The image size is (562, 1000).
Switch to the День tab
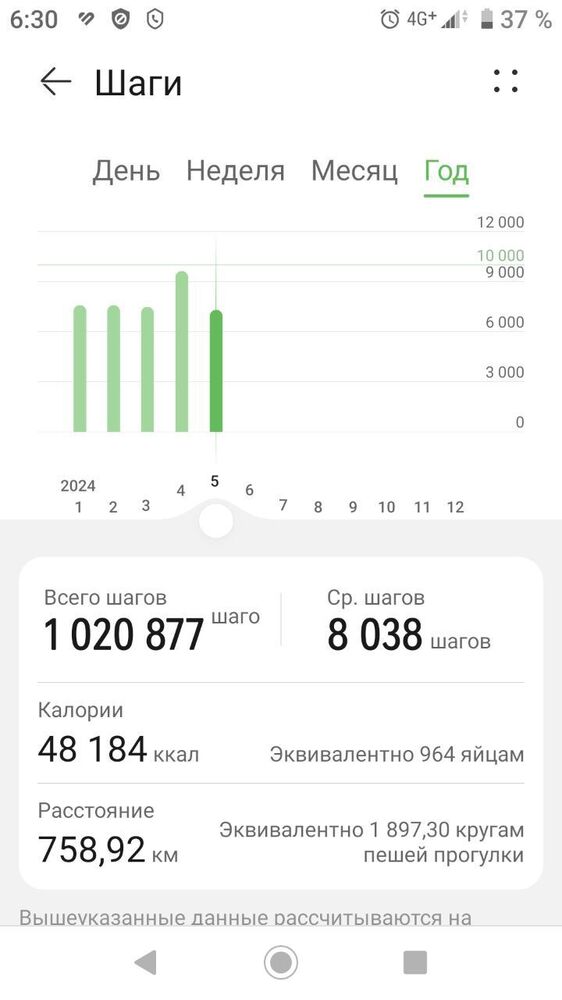126,171
